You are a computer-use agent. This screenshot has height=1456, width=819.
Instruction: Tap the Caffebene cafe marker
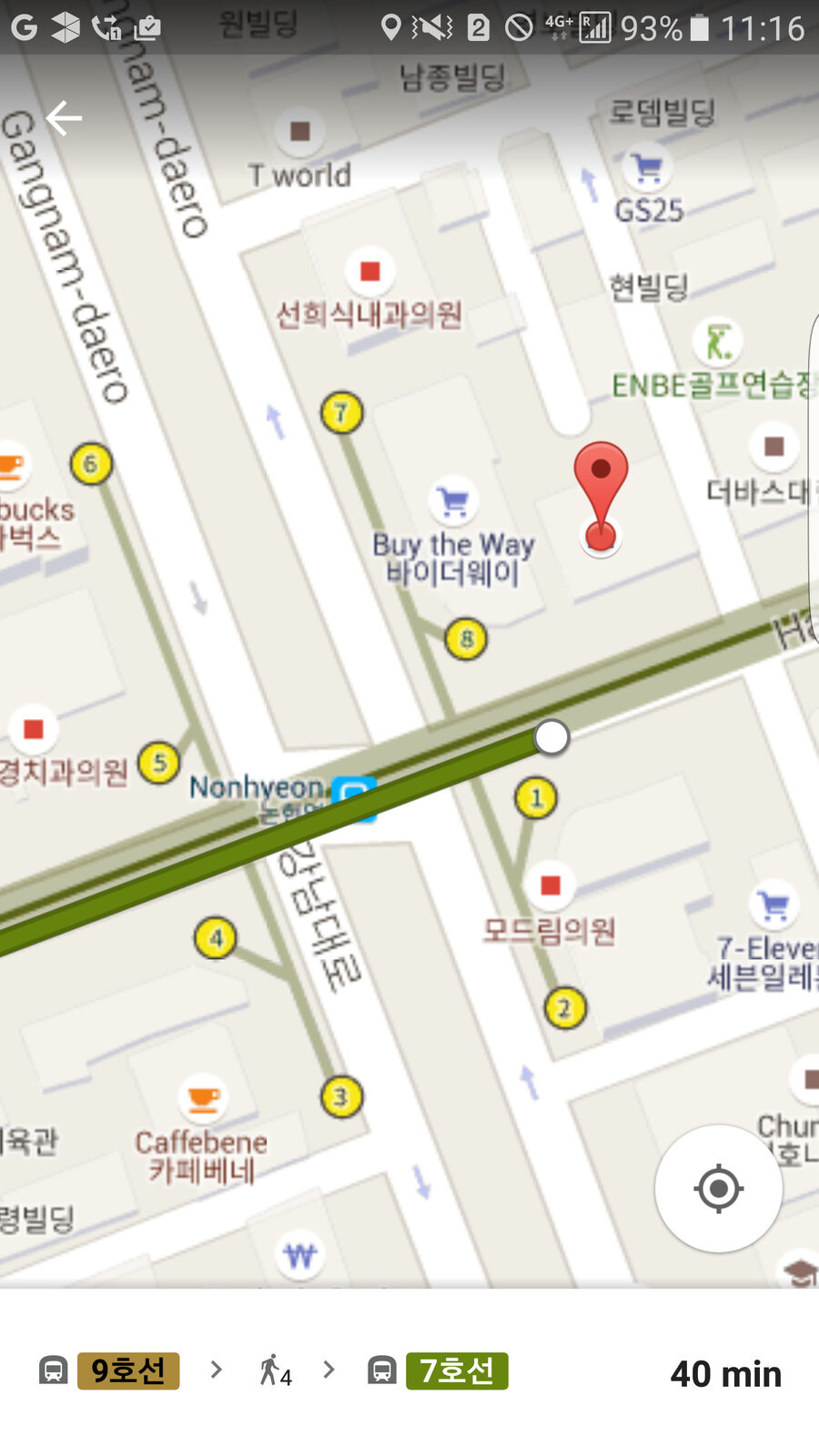coord(203,1099)
